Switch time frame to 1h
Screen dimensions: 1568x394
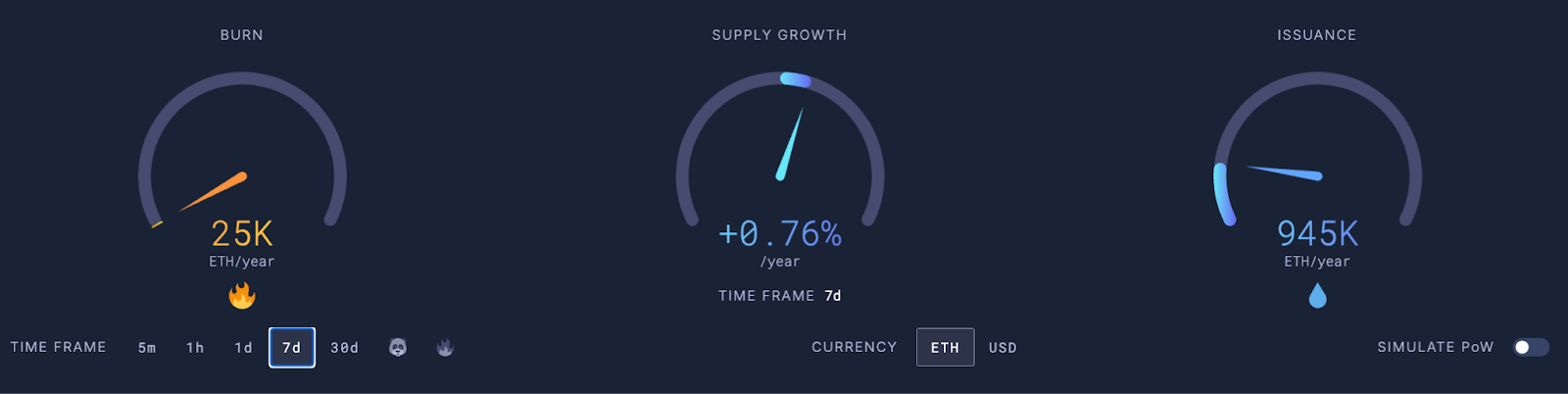tap(195, 348)
